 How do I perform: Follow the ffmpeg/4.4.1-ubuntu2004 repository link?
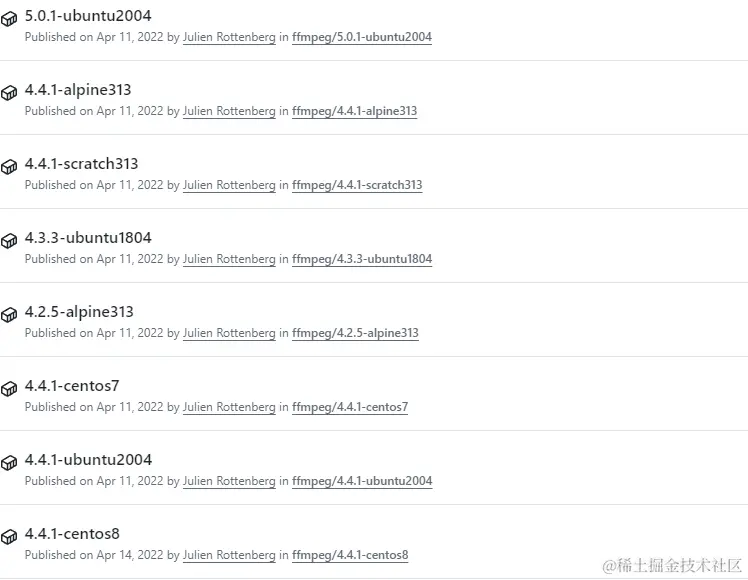click(x=362, y=481)
